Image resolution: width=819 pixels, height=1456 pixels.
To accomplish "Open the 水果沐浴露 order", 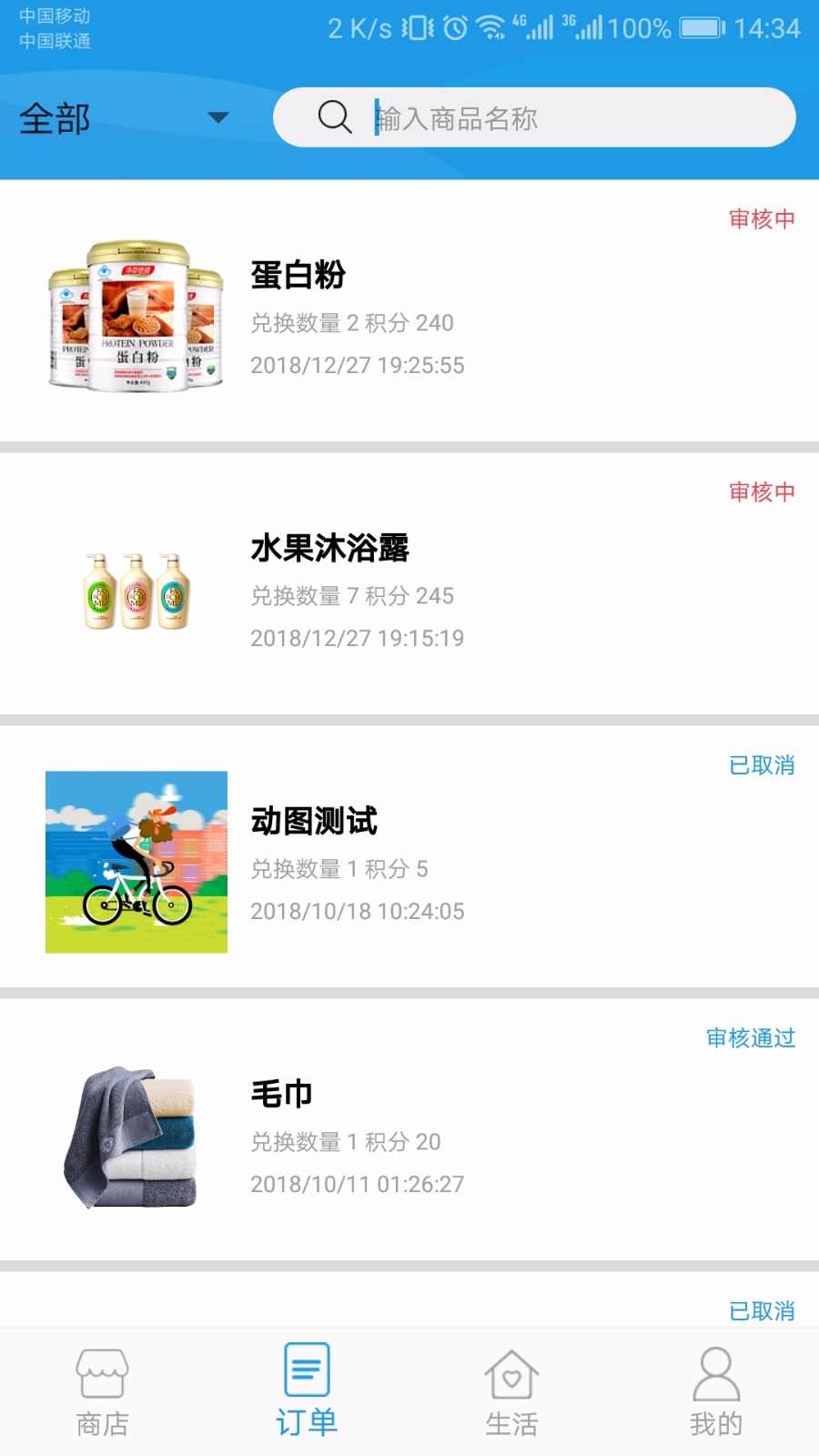I will 409,584.
